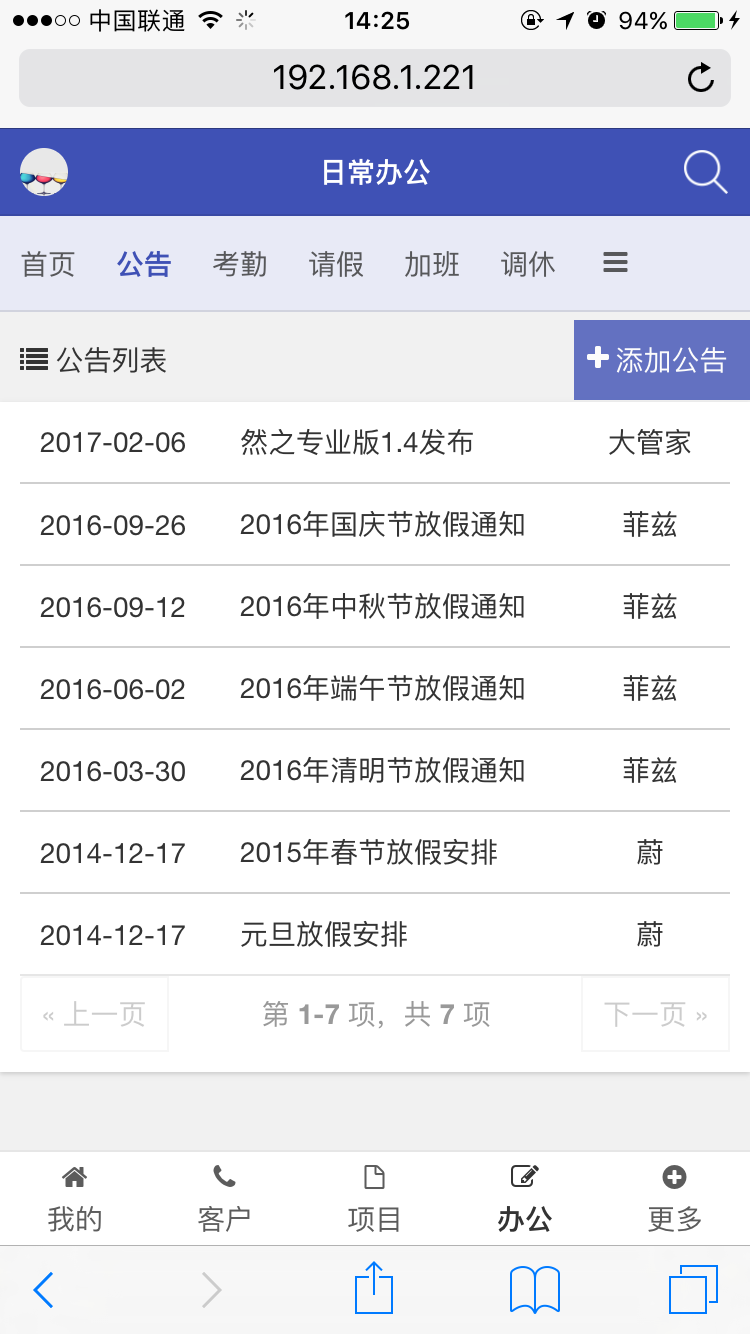Select the 加班 tab
The height and width of the screenshot is (1334, 750).
click(432, 264)
